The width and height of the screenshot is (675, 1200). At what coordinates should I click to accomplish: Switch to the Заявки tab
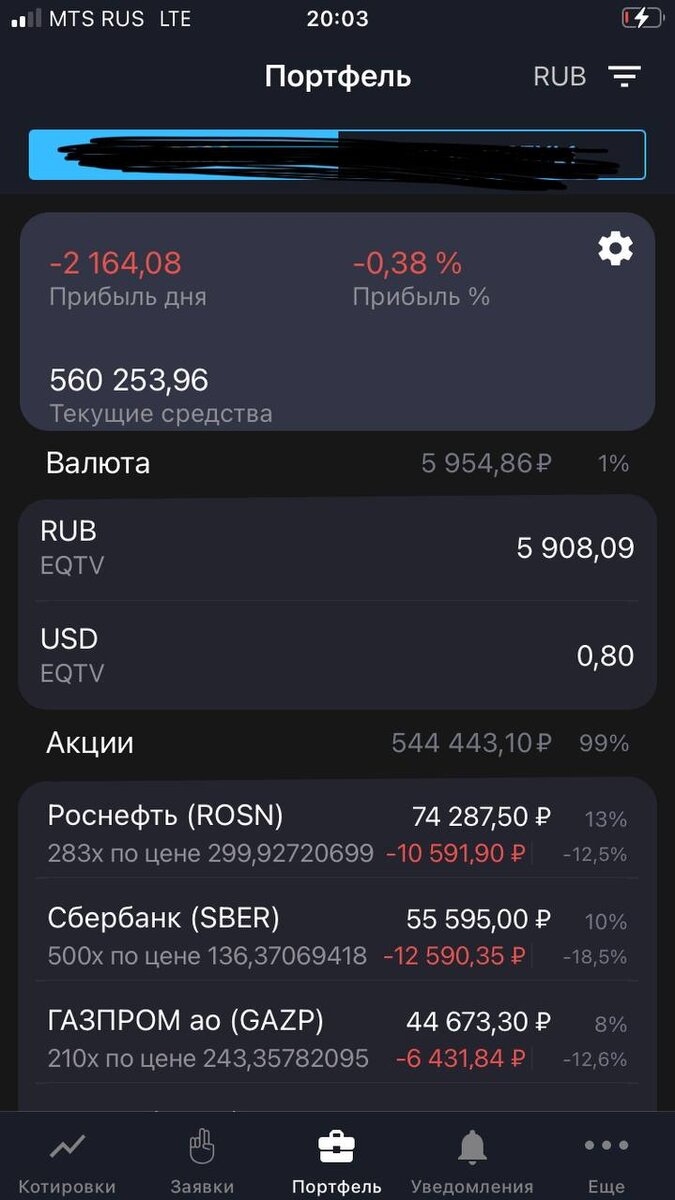(202, 1162)
